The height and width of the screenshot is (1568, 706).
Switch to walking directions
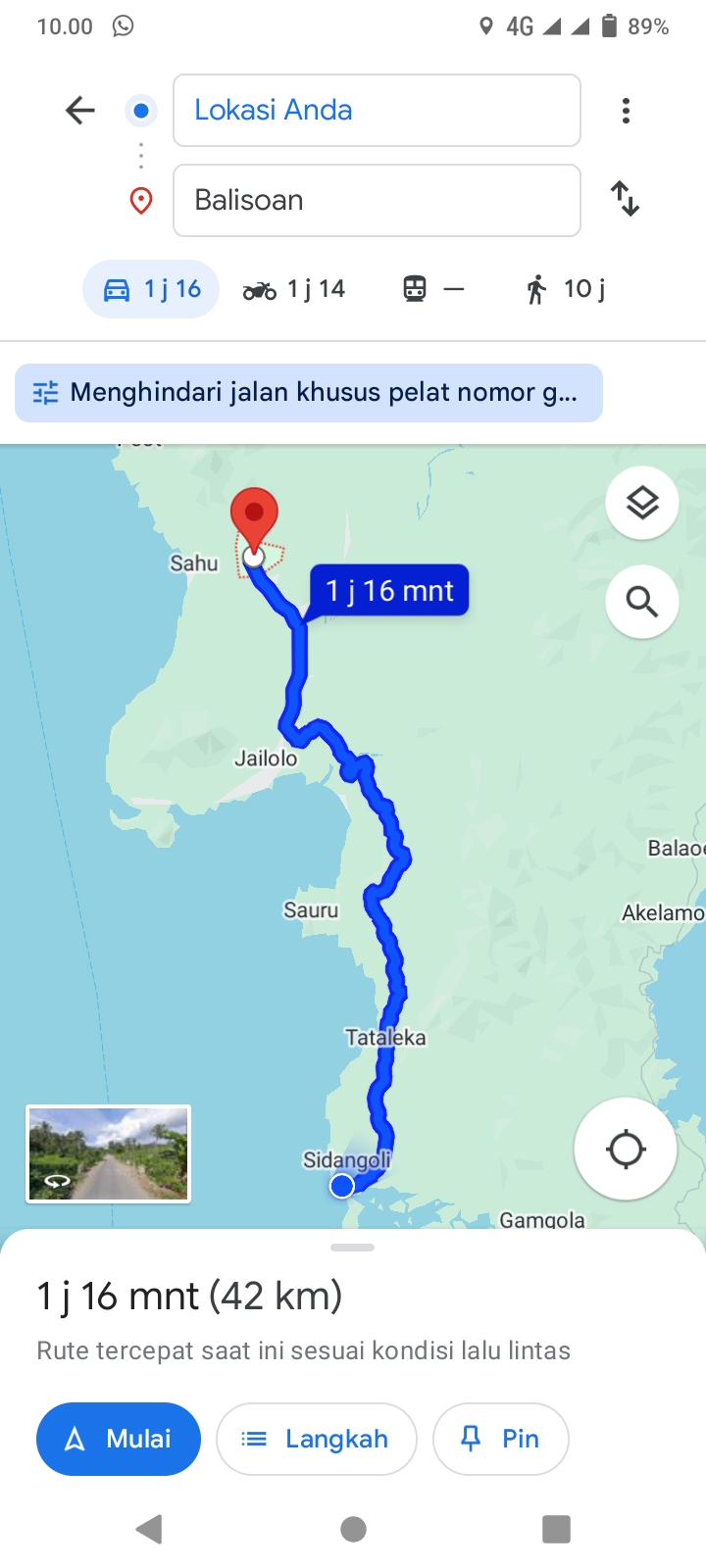click(x=567, y=289)
